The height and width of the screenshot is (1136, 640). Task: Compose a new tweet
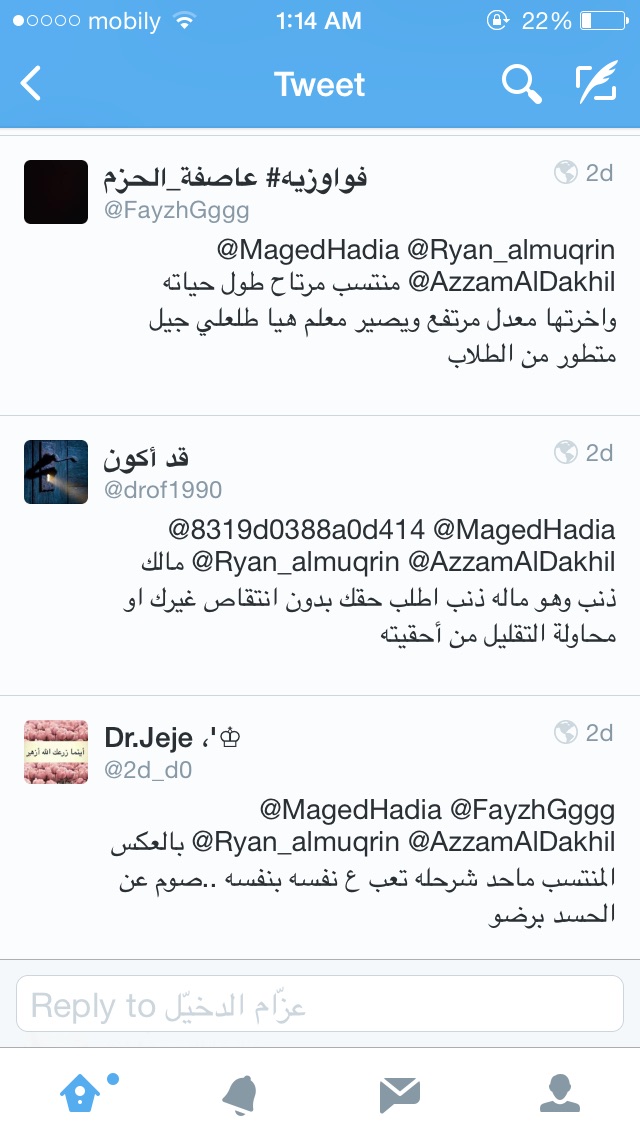point(597,82)
